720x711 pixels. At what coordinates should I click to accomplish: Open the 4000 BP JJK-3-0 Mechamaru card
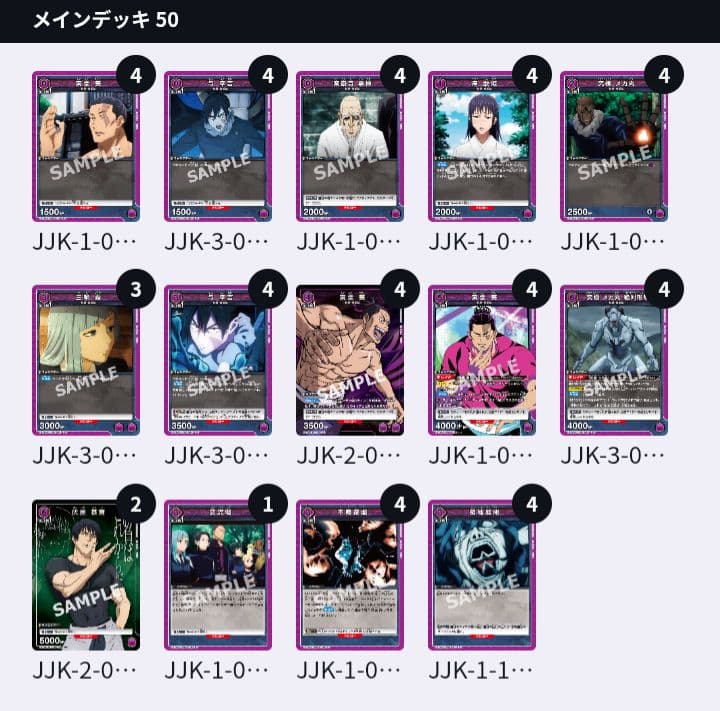pos(614,360)
